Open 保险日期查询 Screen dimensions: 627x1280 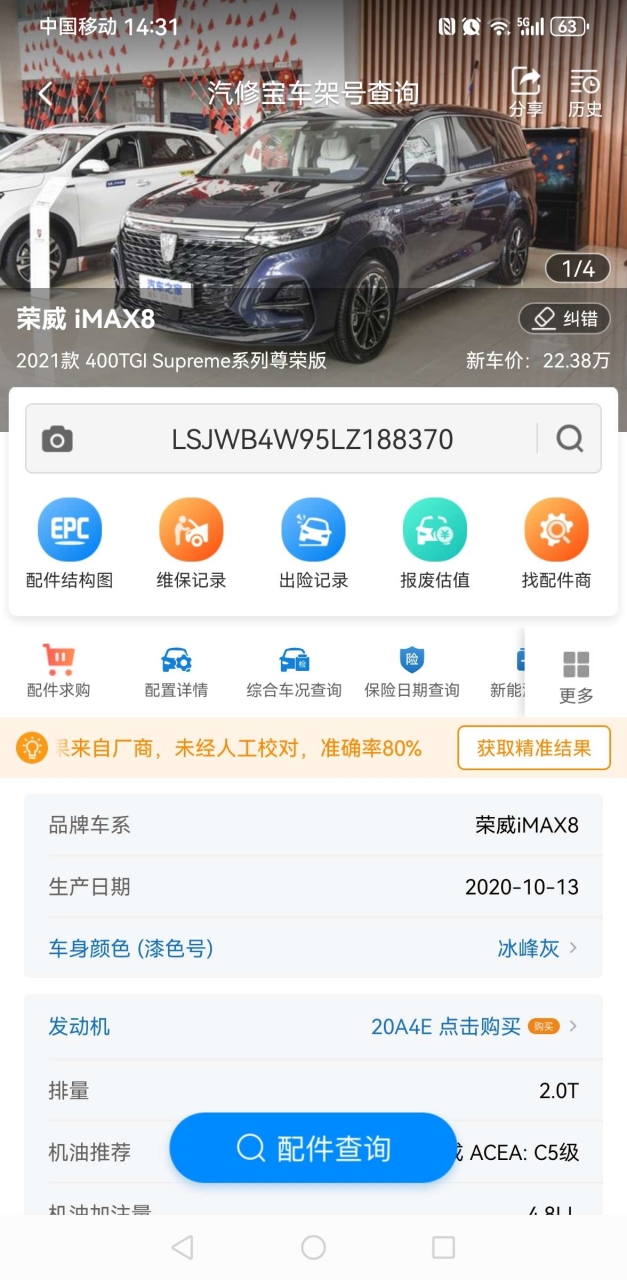pos(412,671)
